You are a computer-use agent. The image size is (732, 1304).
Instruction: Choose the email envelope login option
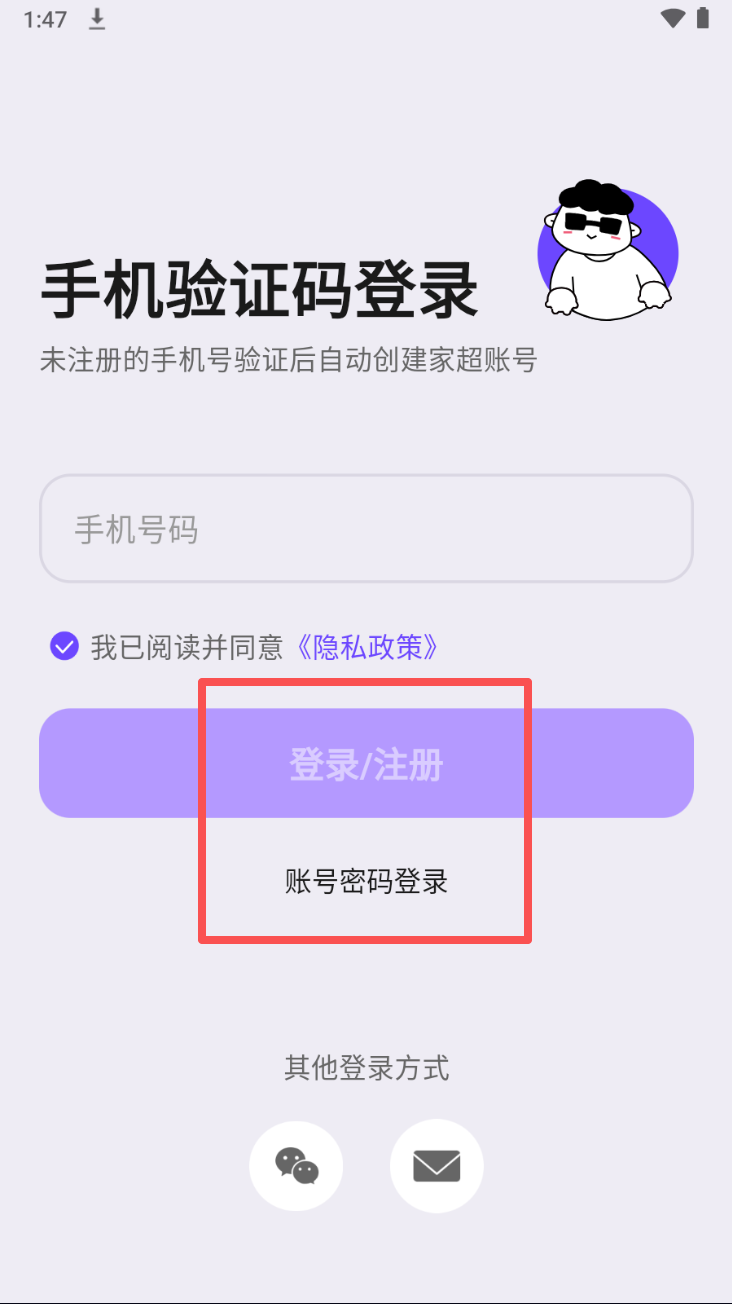pyautogui.click(x=437, y=1166)
